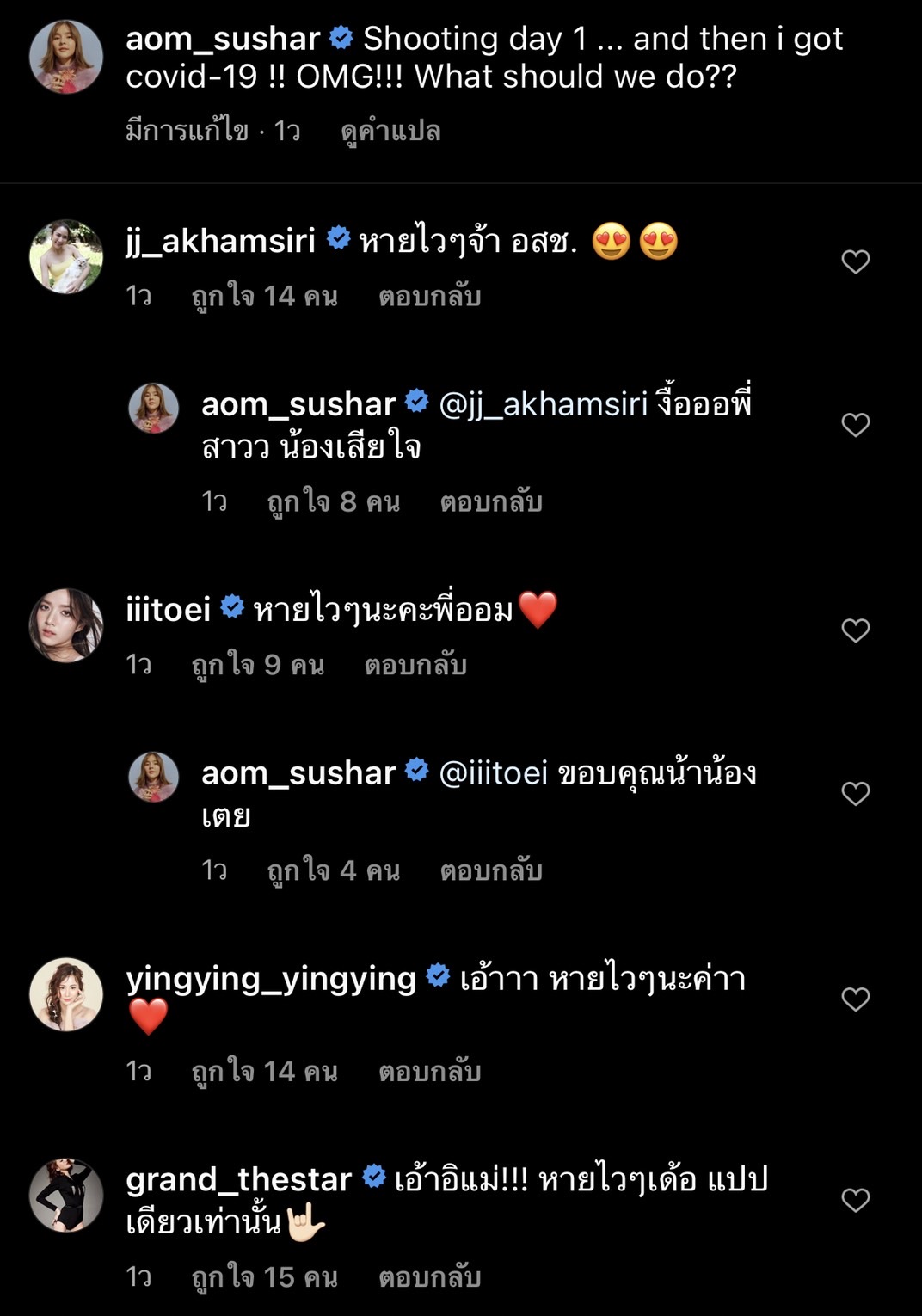
Task: Like yingying_yingying's comment
Action: (855, 999)
